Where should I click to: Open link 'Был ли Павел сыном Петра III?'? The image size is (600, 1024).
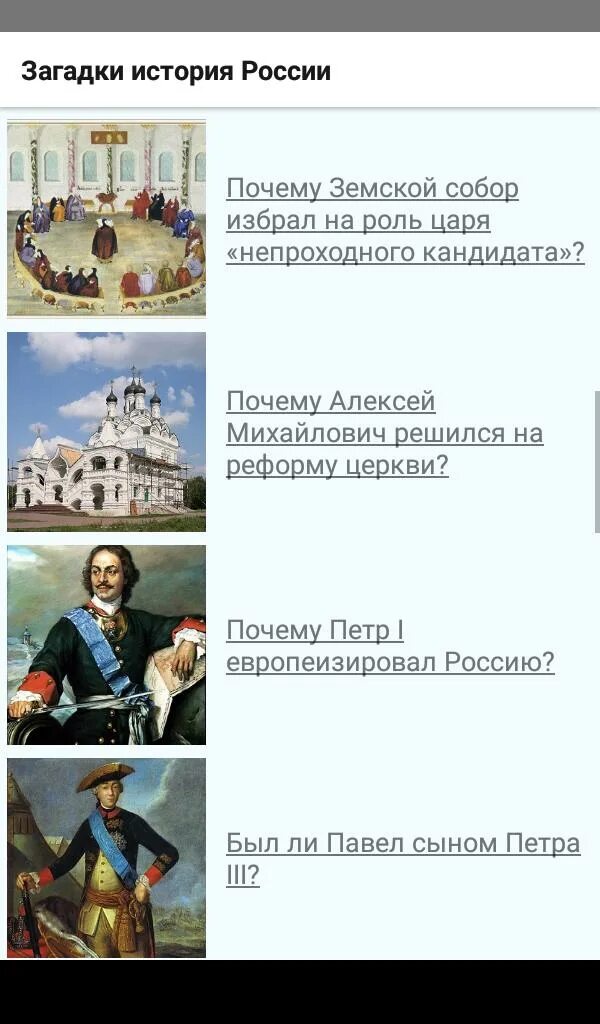403,859
